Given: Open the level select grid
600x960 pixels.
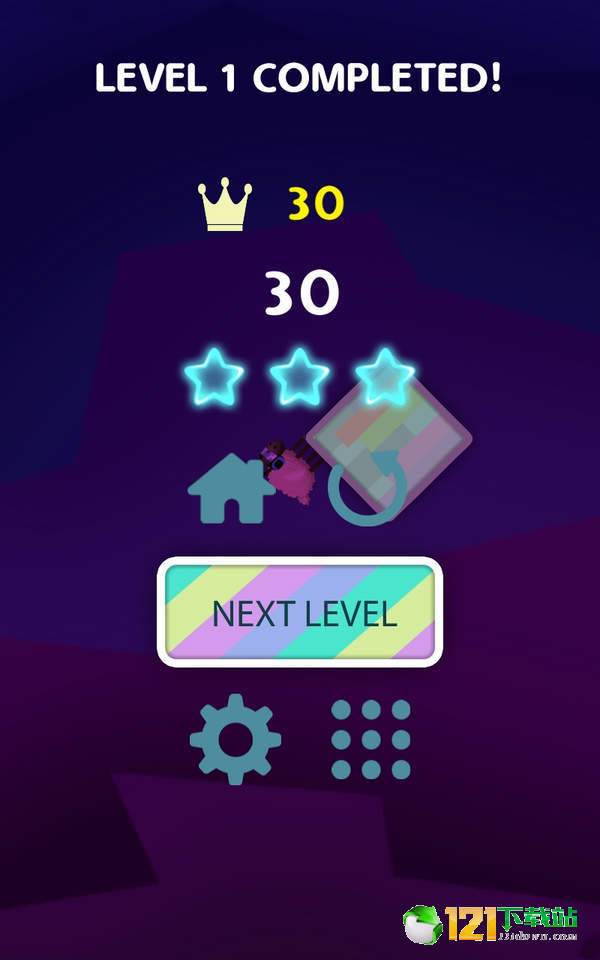Looking at the screenshot, I should pyautogui.click(x=370, y=739).
